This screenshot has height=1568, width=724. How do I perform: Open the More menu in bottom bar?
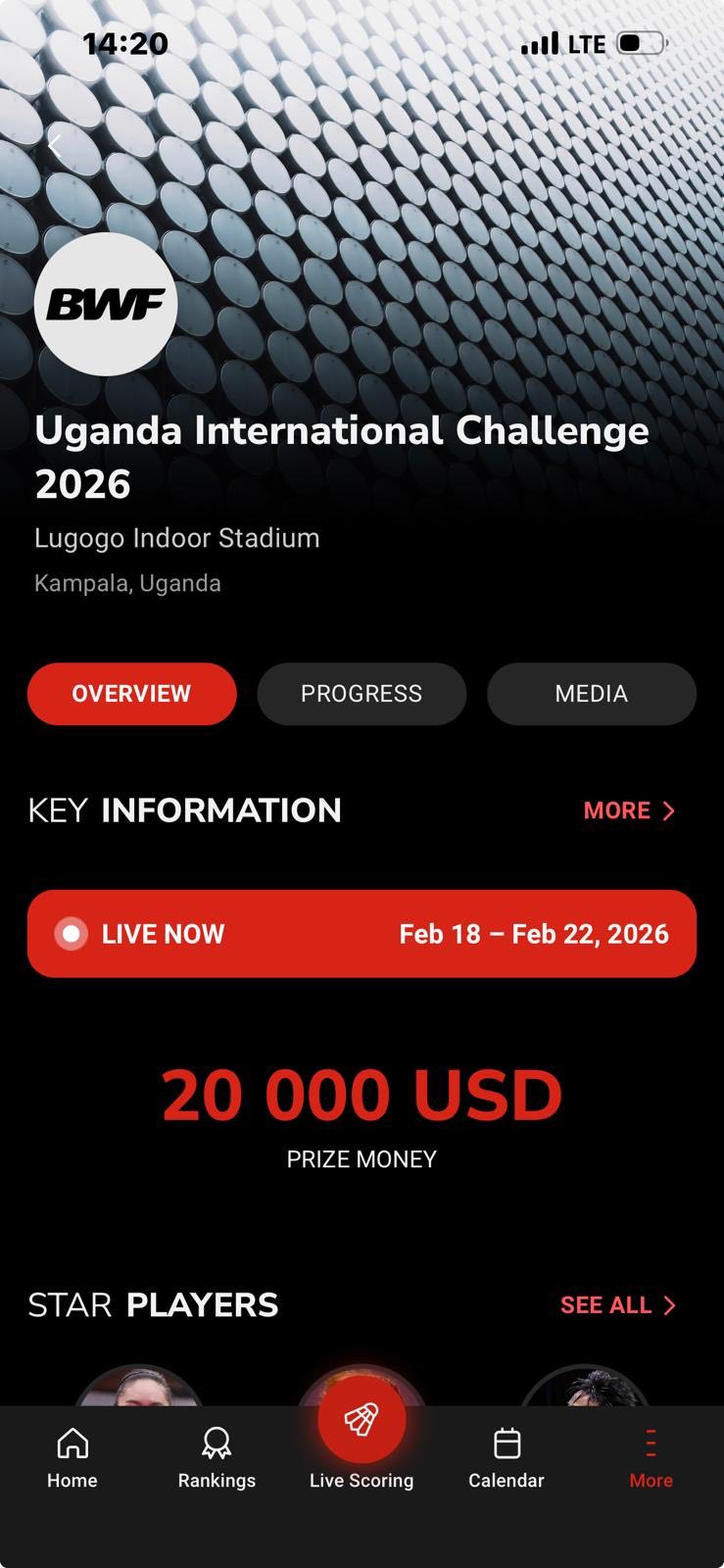pyautogui.click(x=651, y=1457)
